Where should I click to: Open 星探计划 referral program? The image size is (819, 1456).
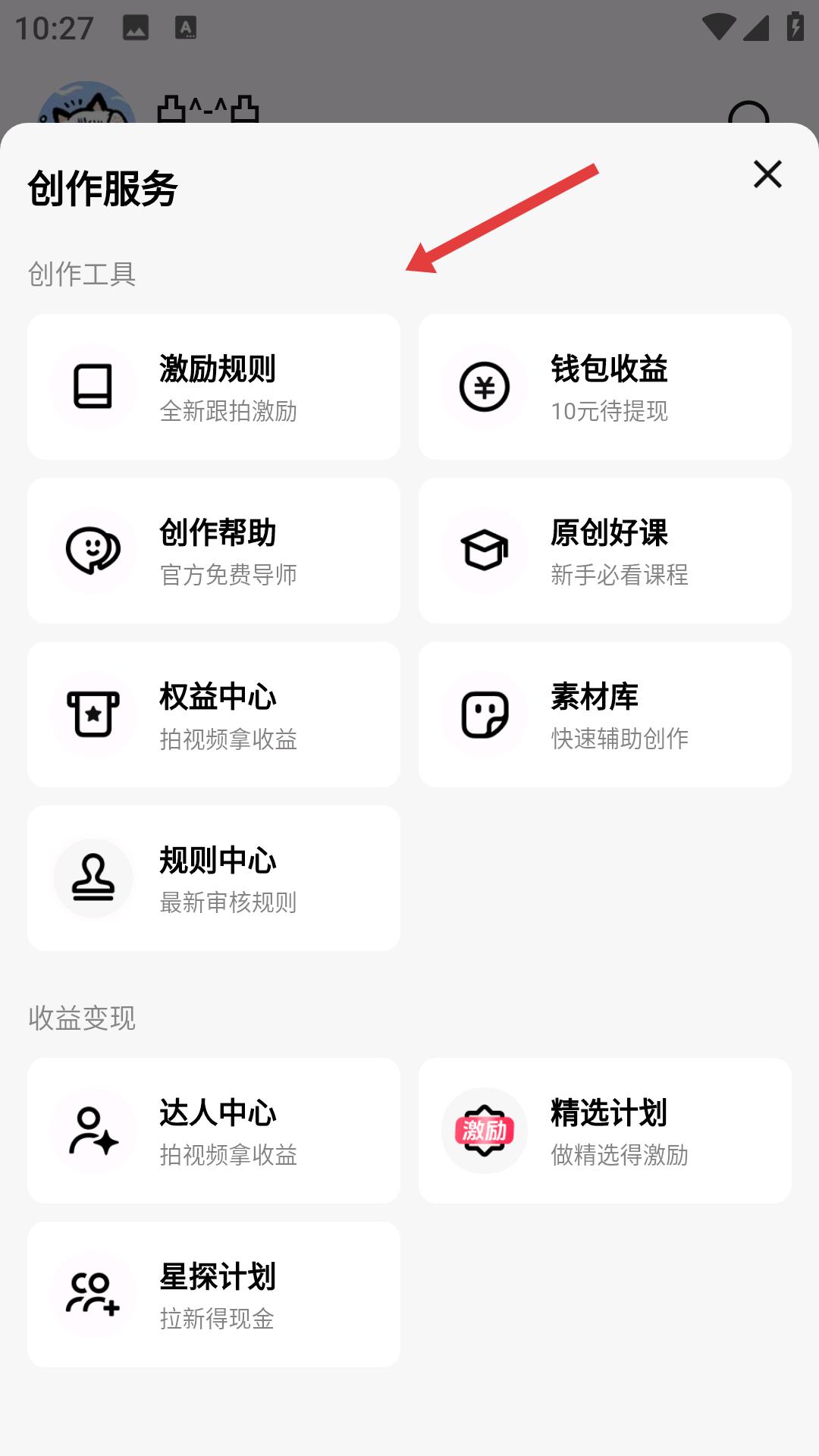tap(214, 1294)
